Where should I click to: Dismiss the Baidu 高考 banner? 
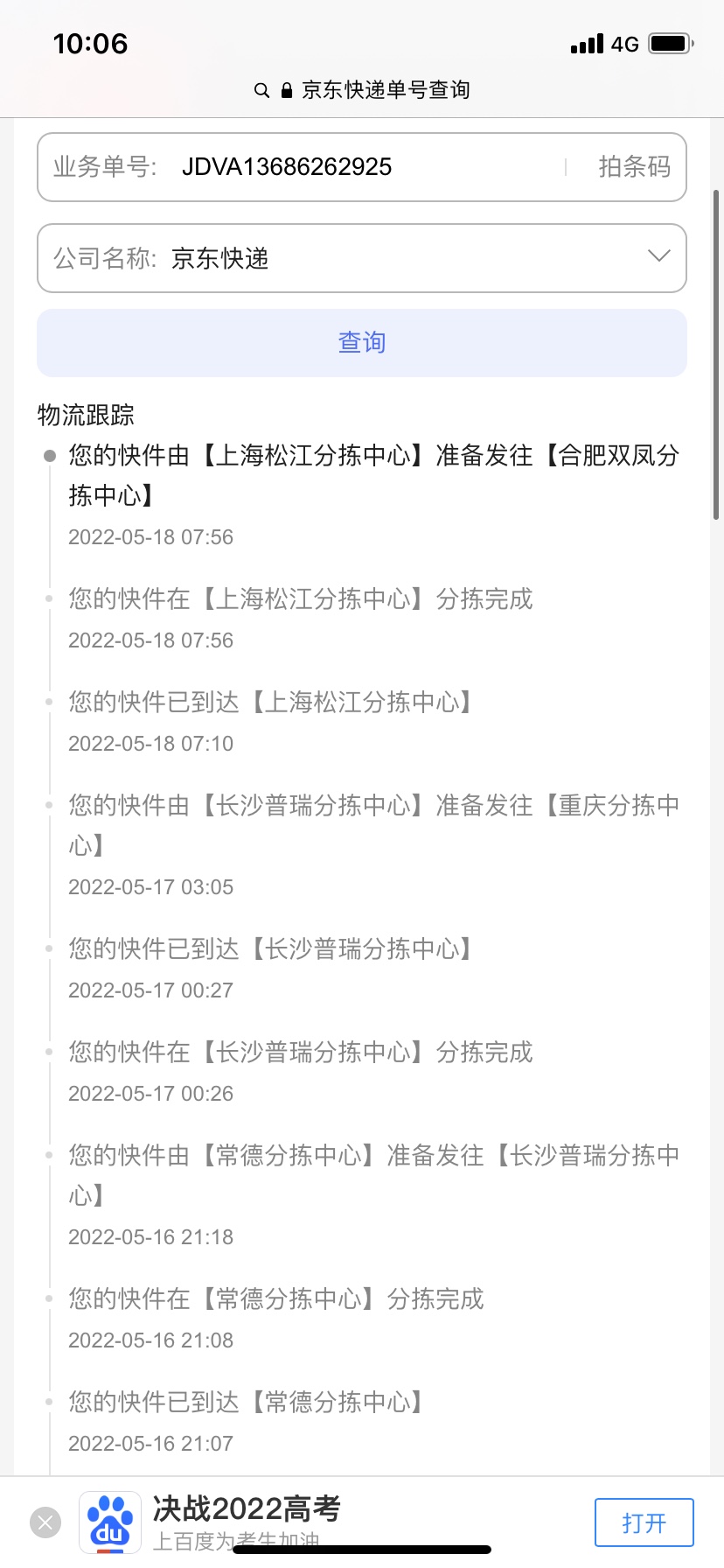(45, 1522)
